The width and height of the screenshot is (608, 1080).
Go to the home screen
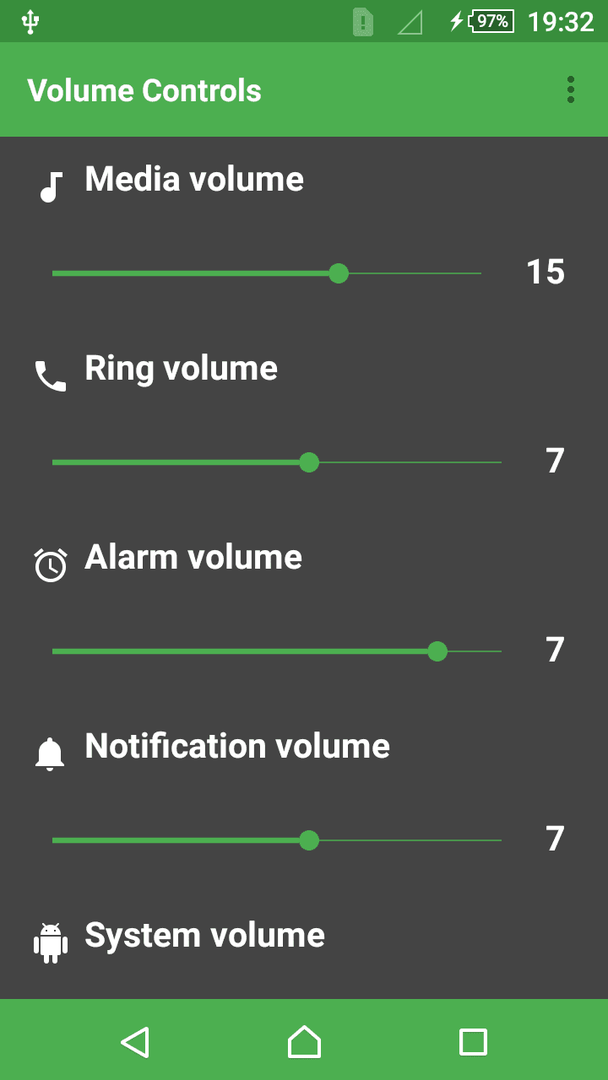coord(304,1041)
